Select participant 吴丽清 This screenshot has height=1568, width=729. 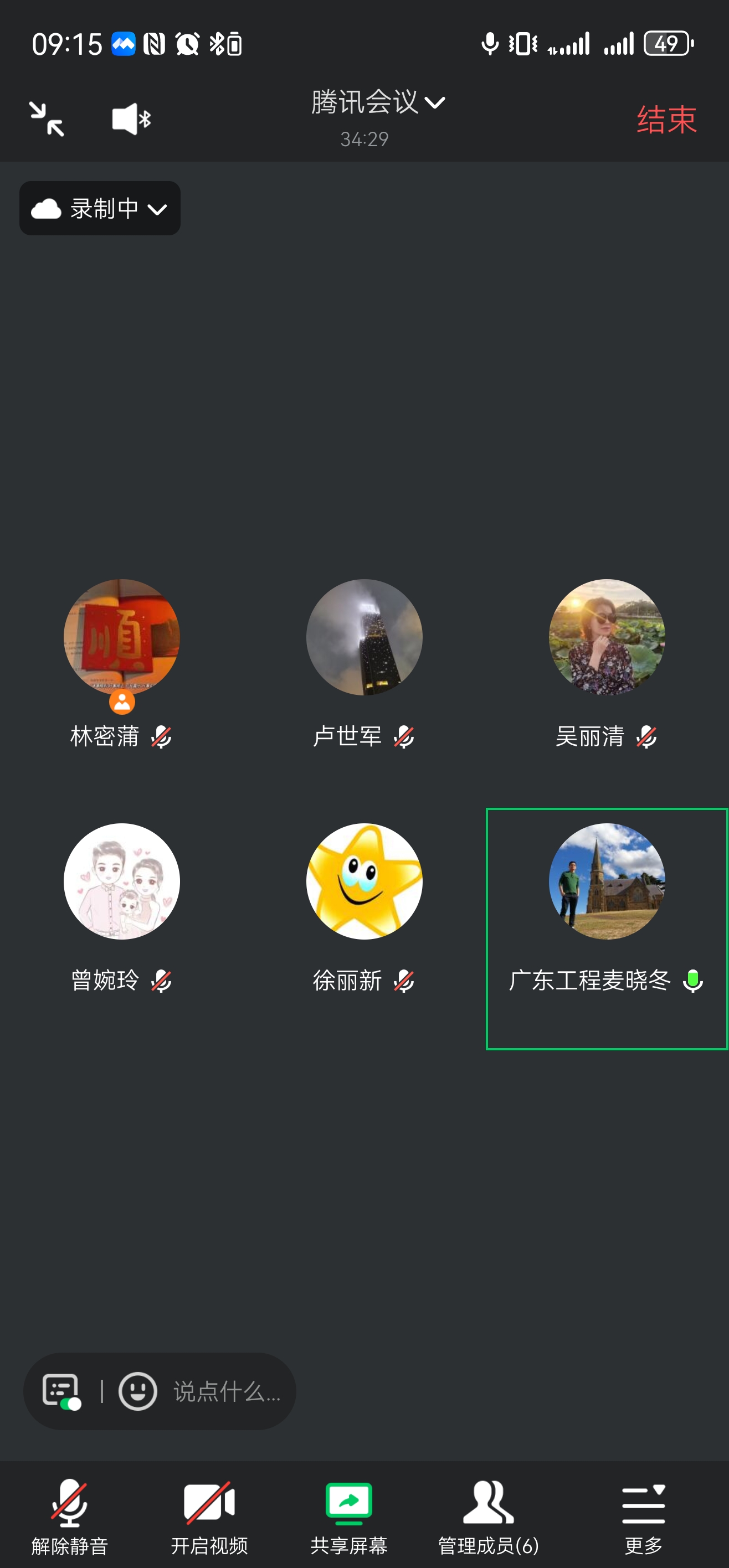pyautogui.click(x=607, y=637)
